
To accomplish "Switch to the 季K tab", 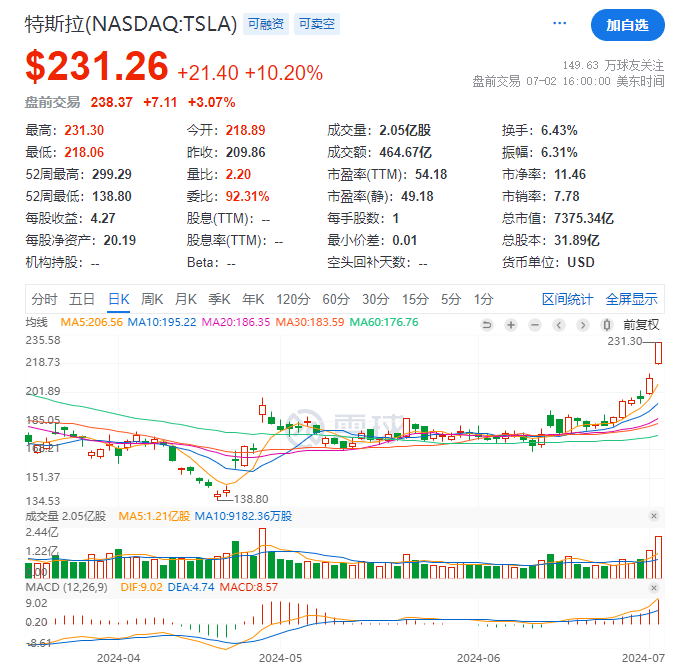I will [219, 299].
